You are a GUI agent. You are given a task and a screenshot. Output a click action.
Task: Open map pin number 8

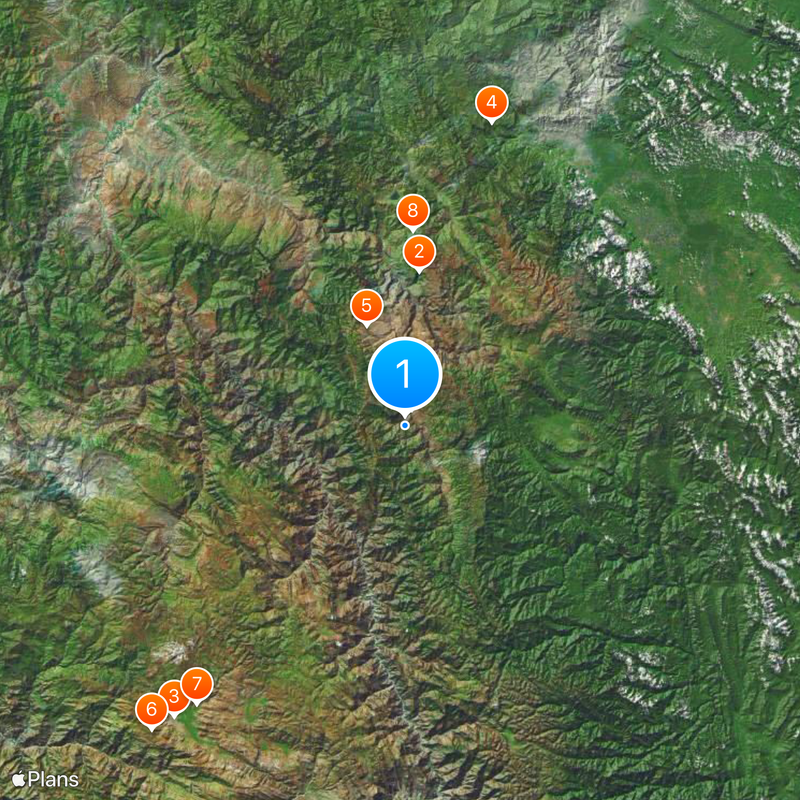412,211
